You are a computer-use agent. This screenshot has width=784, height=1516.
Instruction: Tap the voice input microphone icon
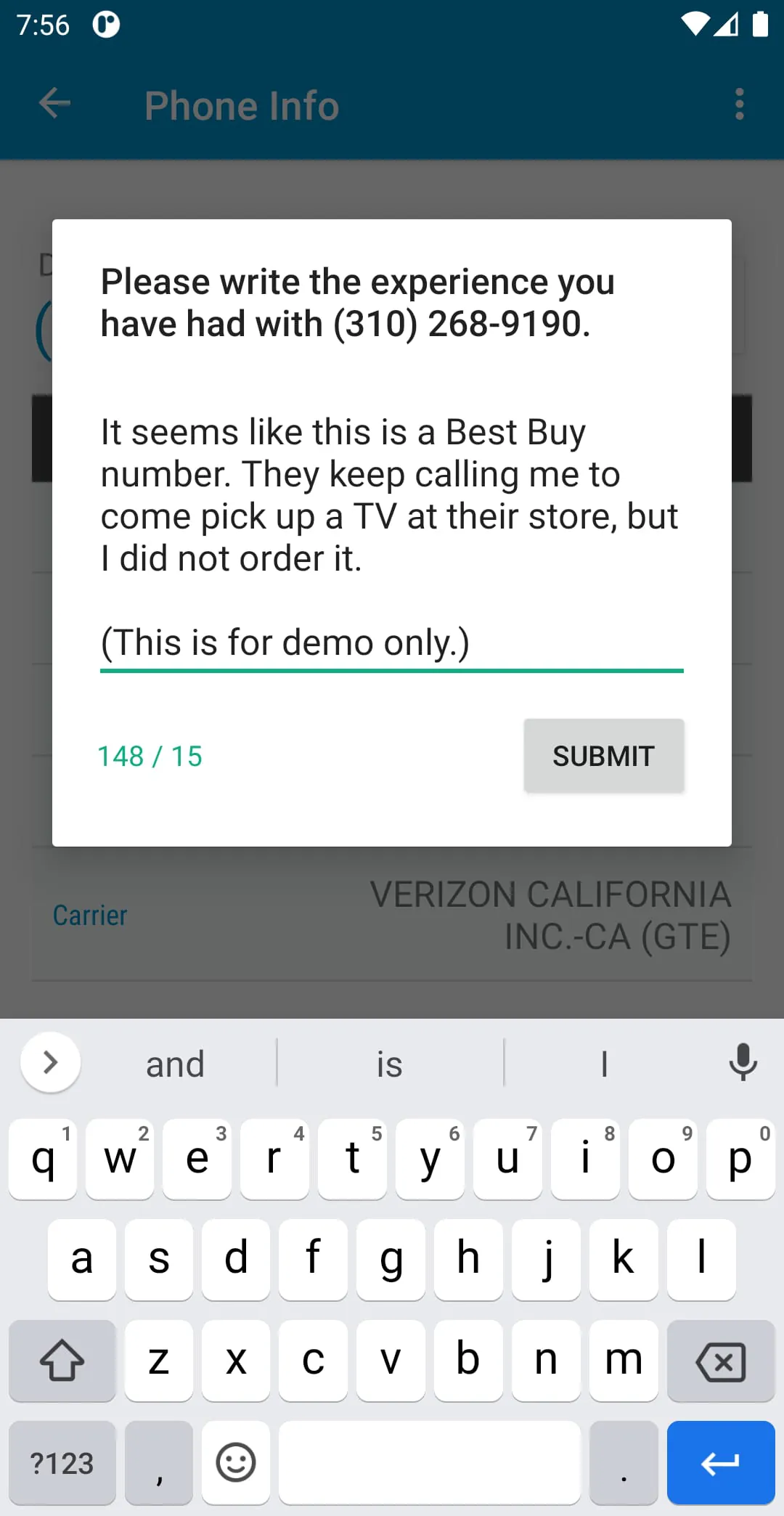742,1063
